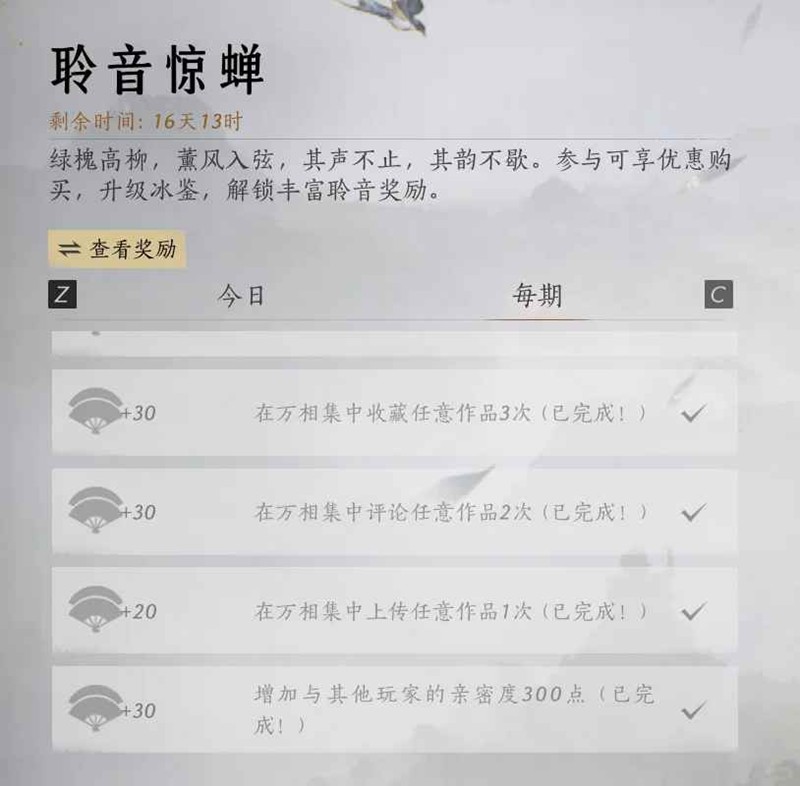This screenshot has width=800, height=786.
Task: Select the 每期 tab
Action: point(536,296)
